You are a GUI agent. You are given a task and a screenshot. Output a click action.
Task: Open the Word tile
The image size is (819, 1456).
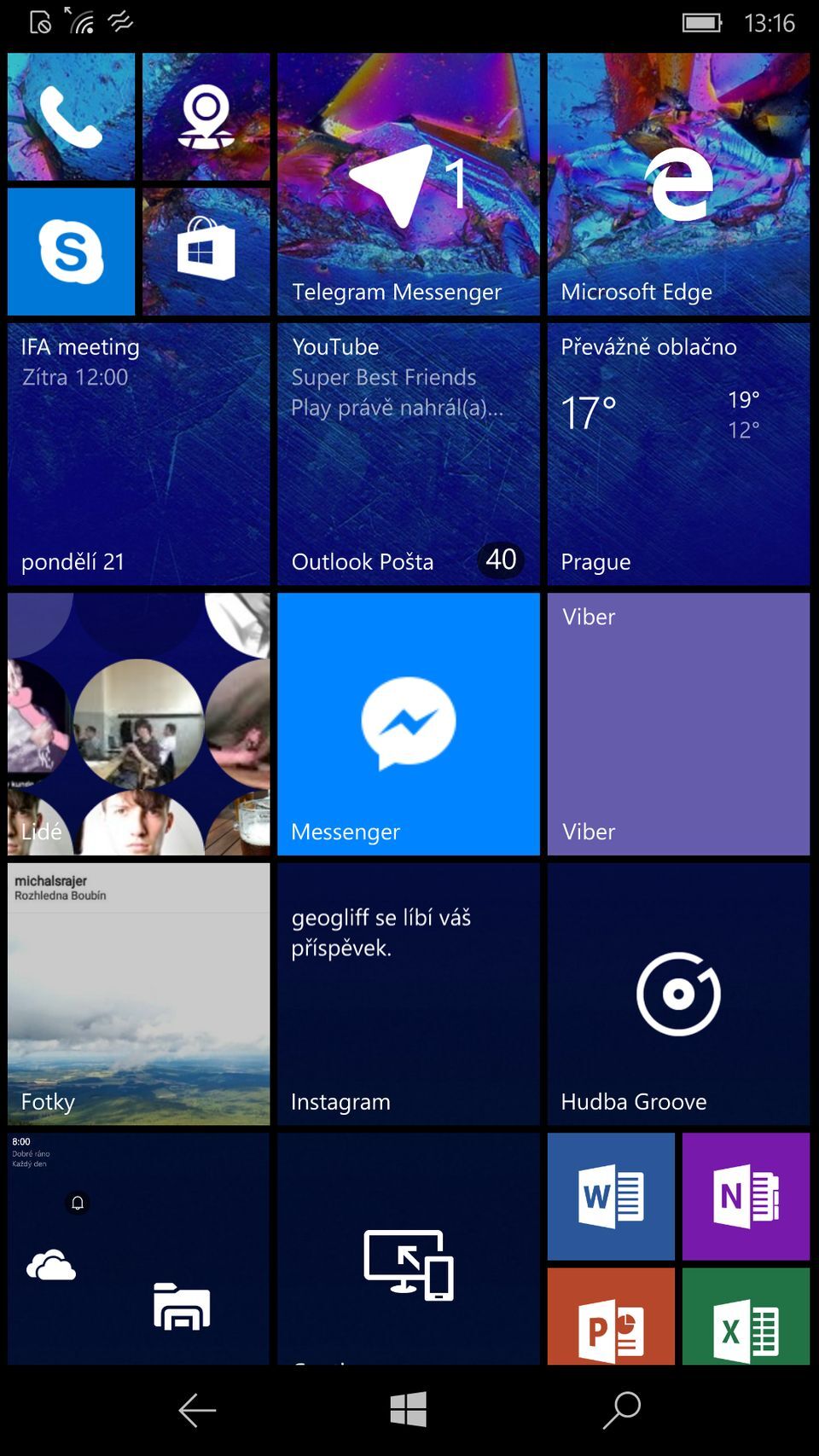coord(611,1196)
